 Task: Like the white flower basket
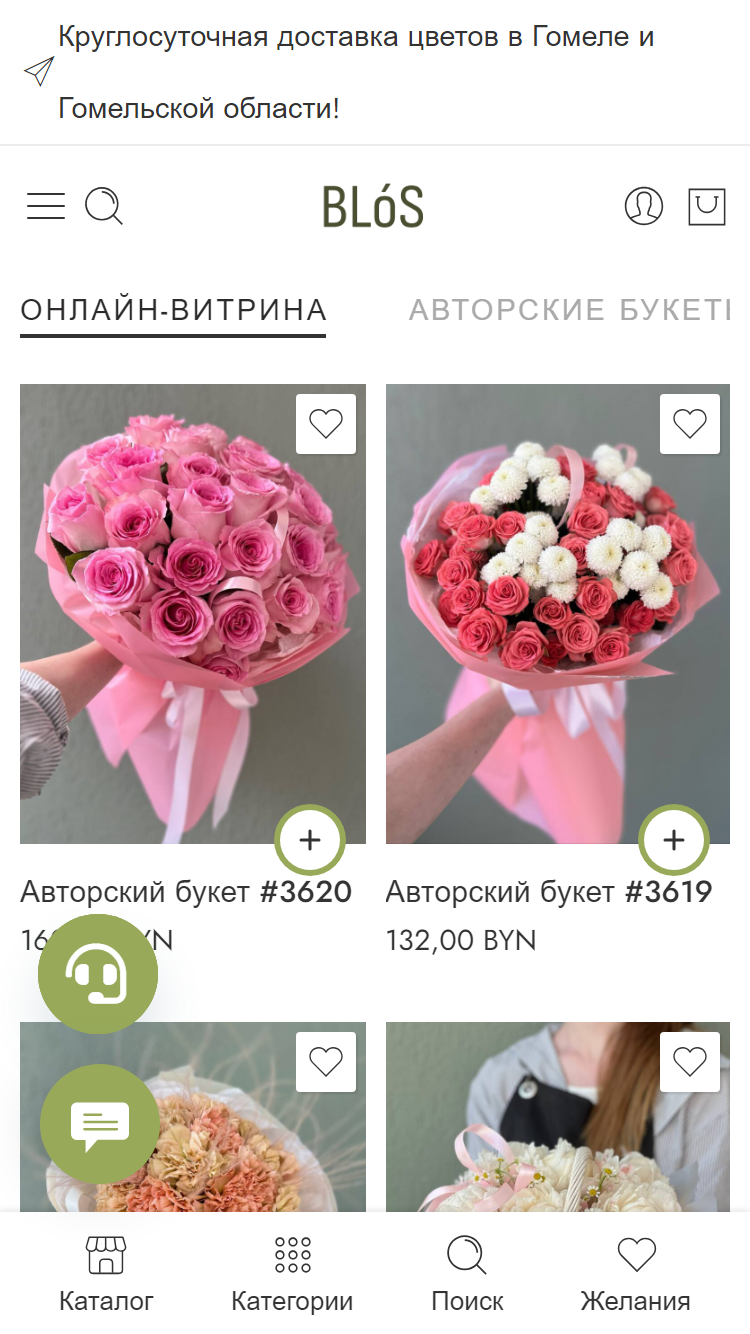[690, 1062]
